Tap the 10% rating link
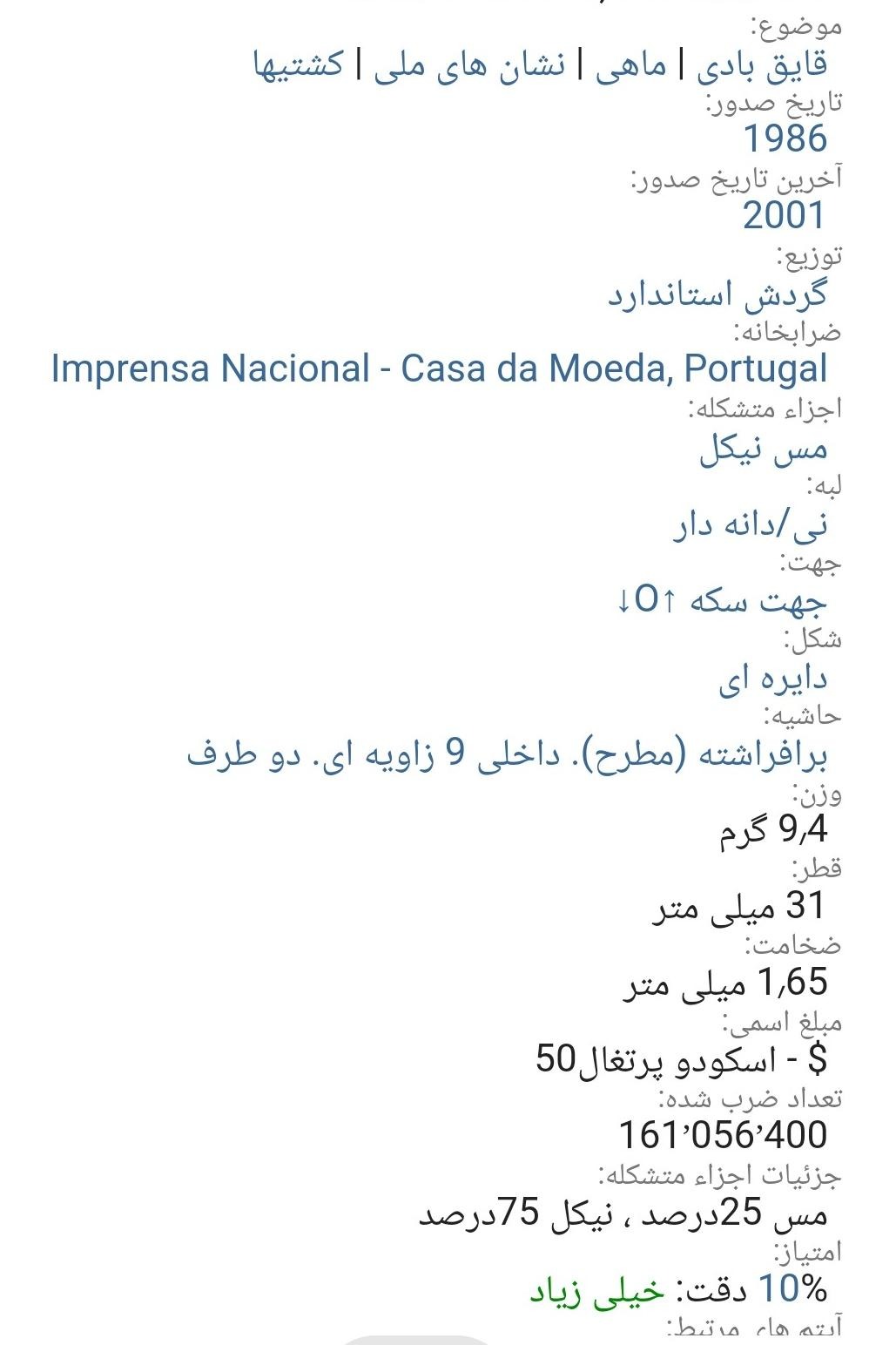Viewport: 896px width, 1345px height. [792, 1288]
